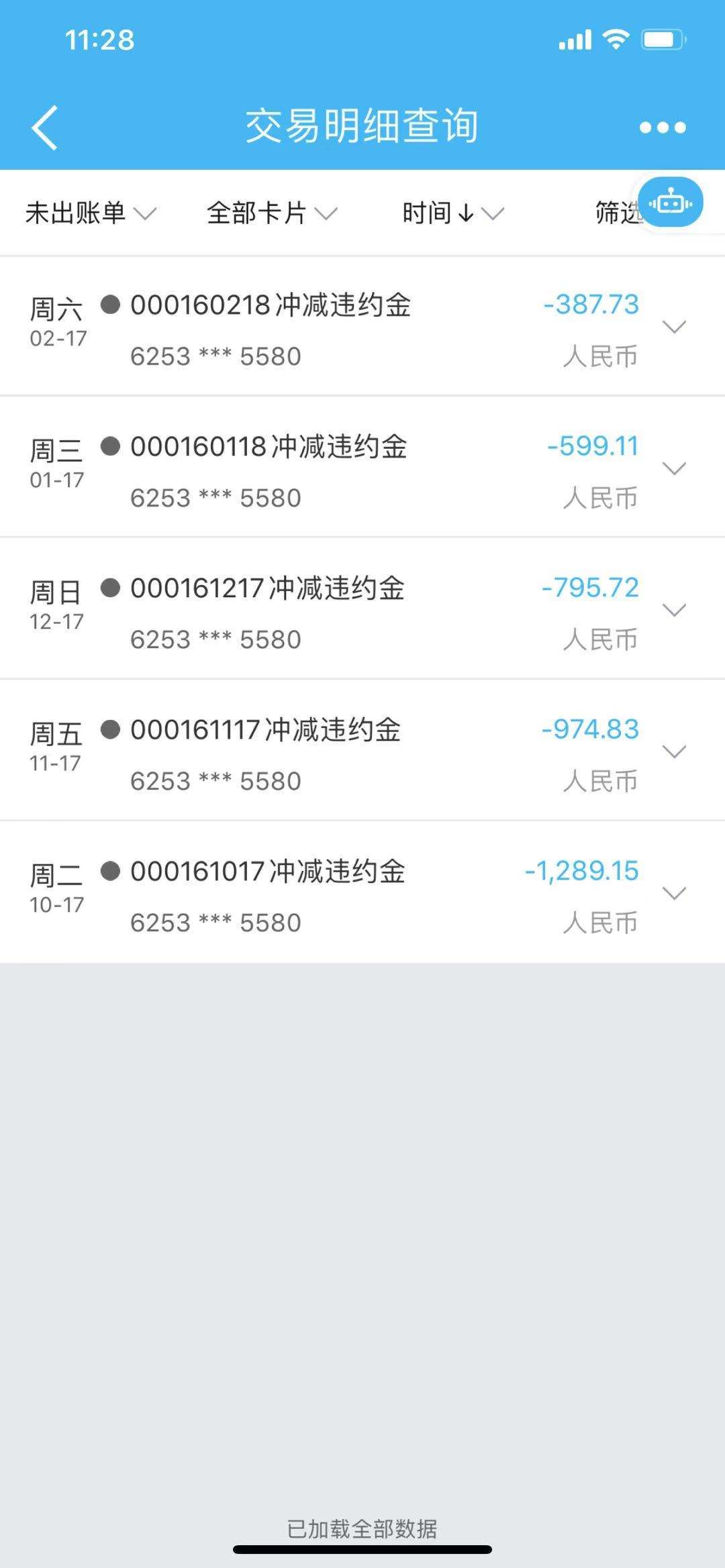
Task: Open the 000160218 冲减违约金 transaction row
Action: coord(362,327)
